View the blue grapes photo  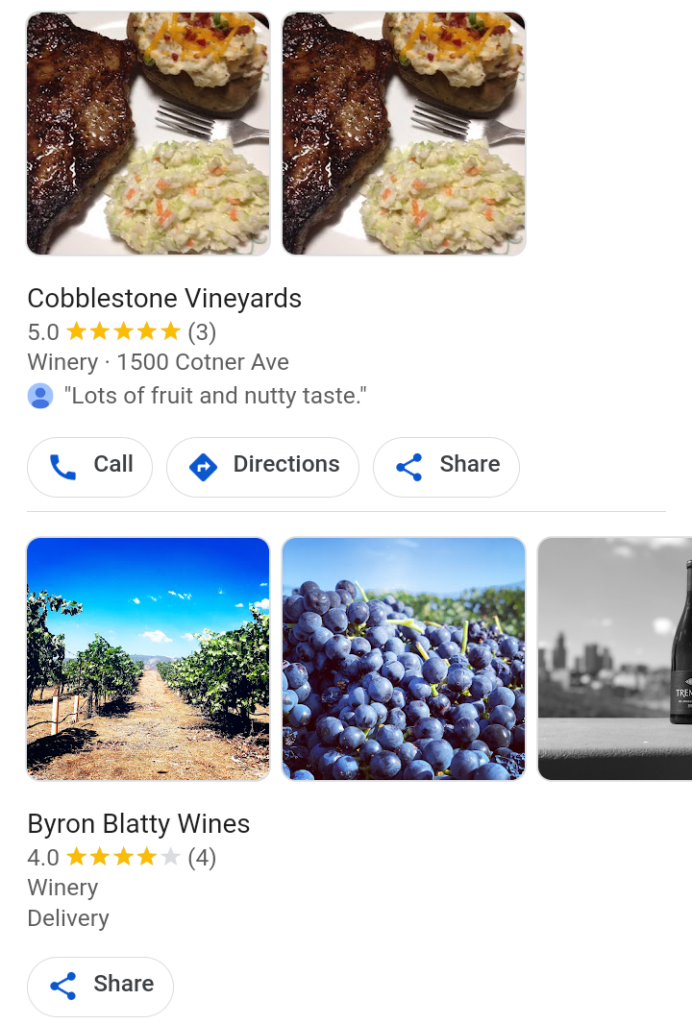click(404, 658)
